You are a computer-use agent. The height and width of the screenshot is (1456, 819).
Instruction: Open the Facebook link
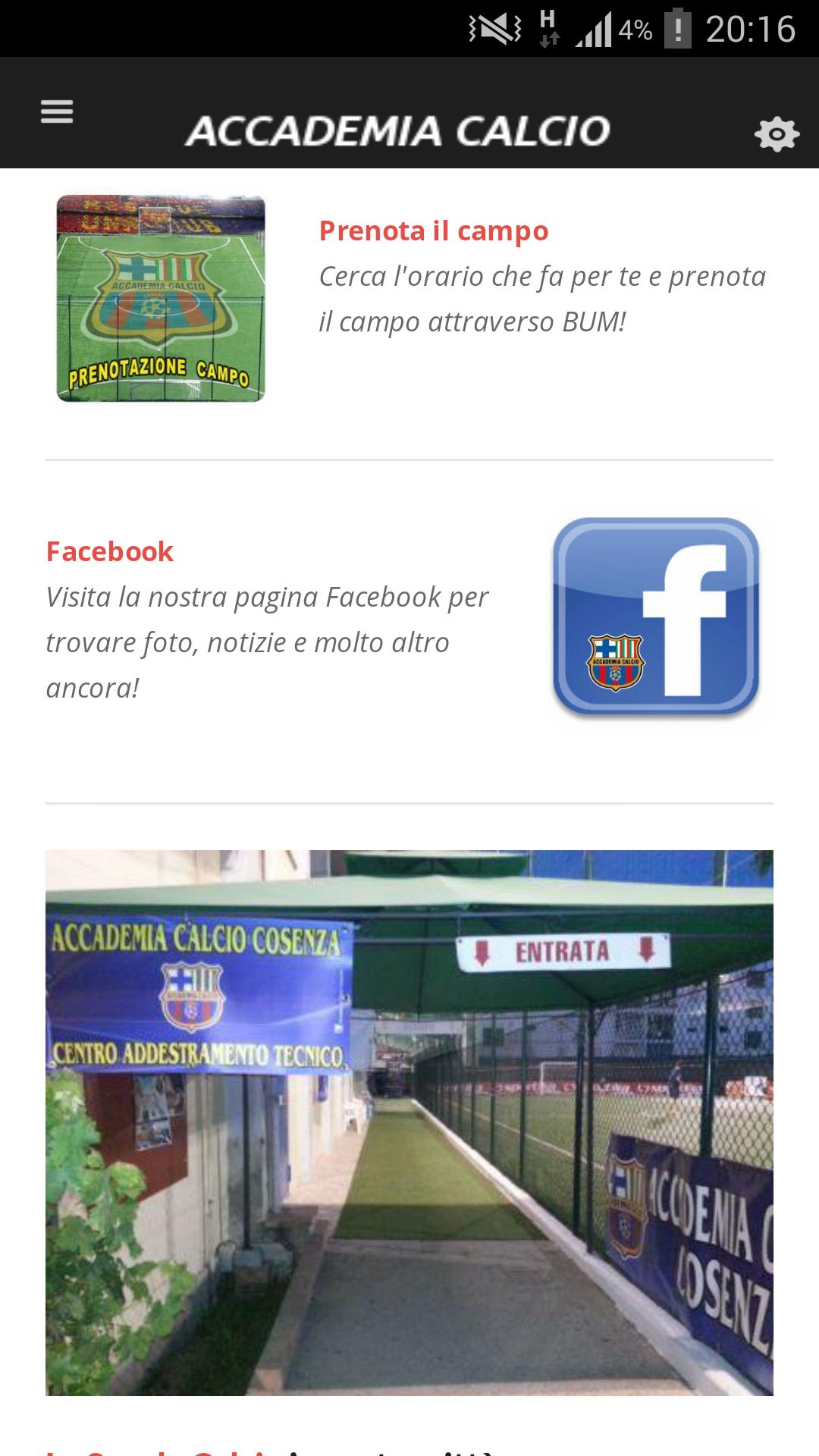coord(110,551)
